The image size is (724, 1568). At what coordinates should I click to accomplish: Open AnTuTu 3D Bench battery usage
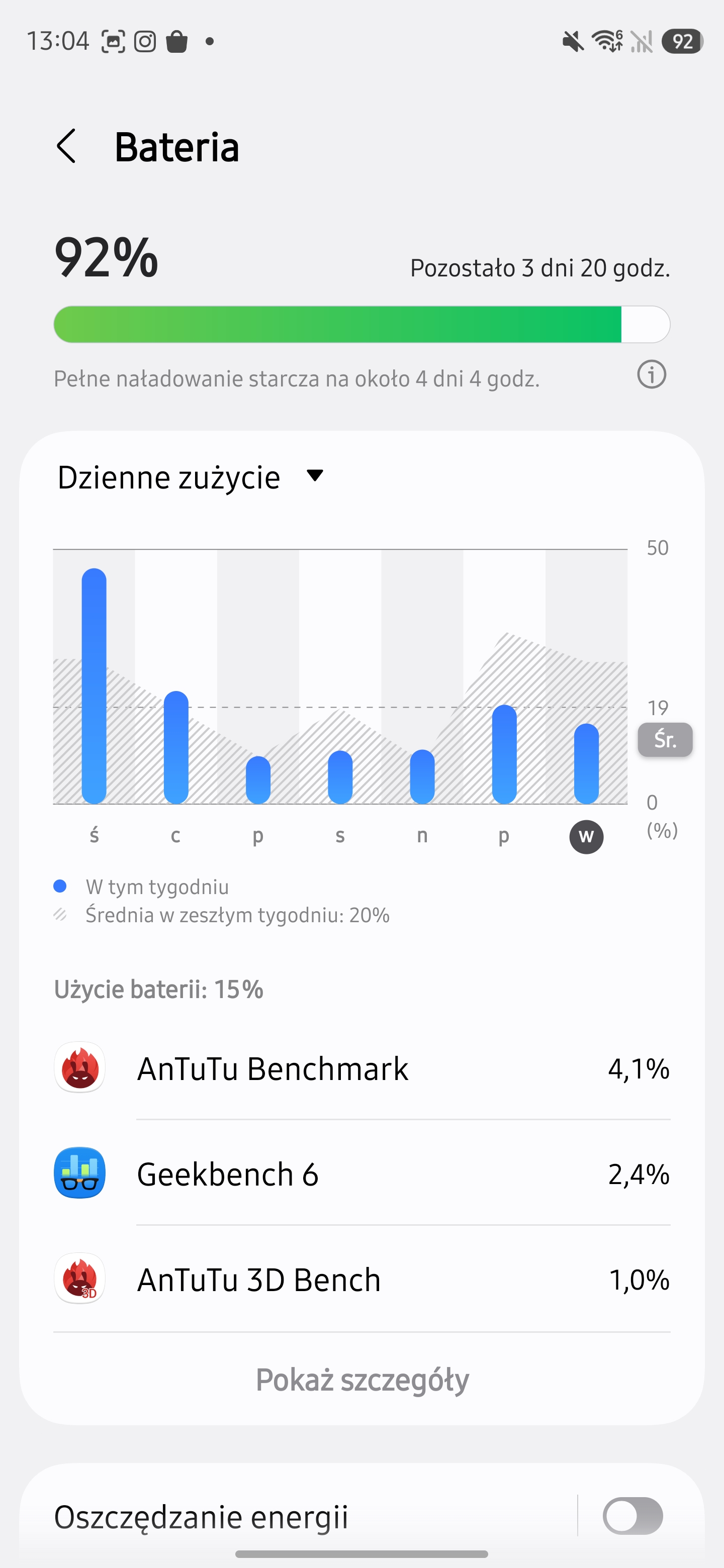[x=361, y=1279]
